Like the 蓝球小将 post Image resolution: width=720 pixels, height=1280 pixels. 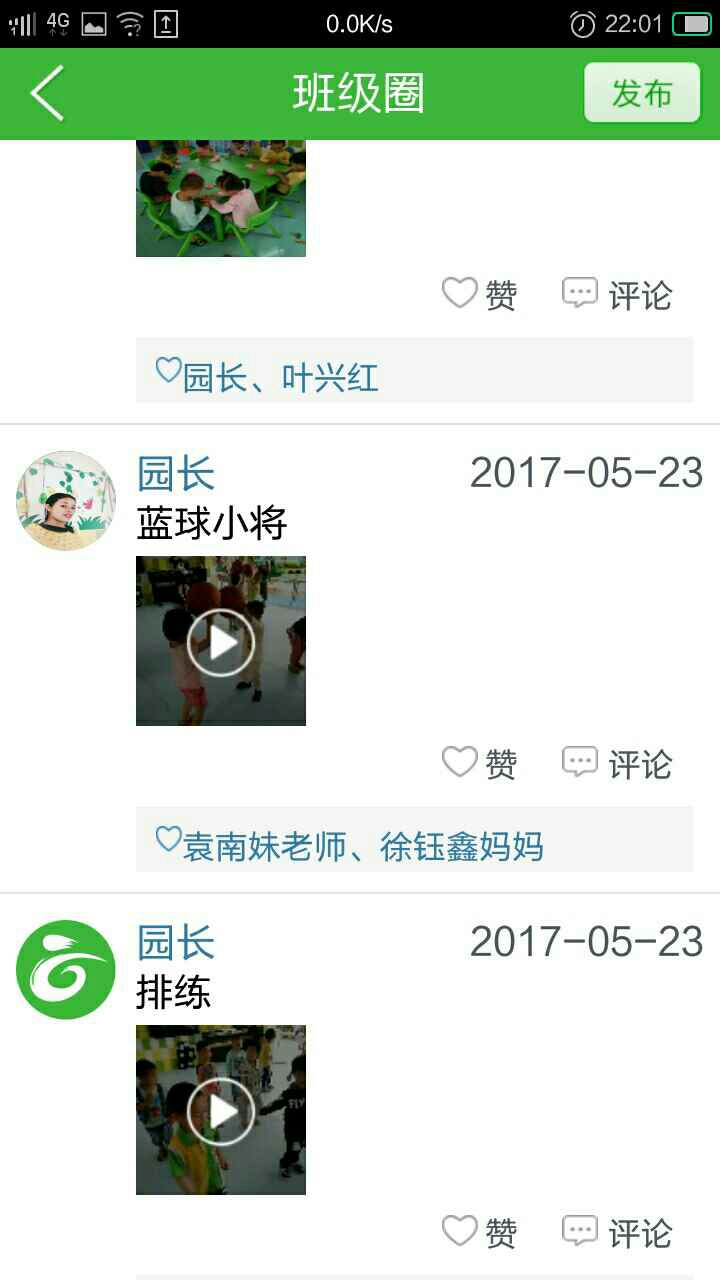pyautogui.click(x=480, y=764)
